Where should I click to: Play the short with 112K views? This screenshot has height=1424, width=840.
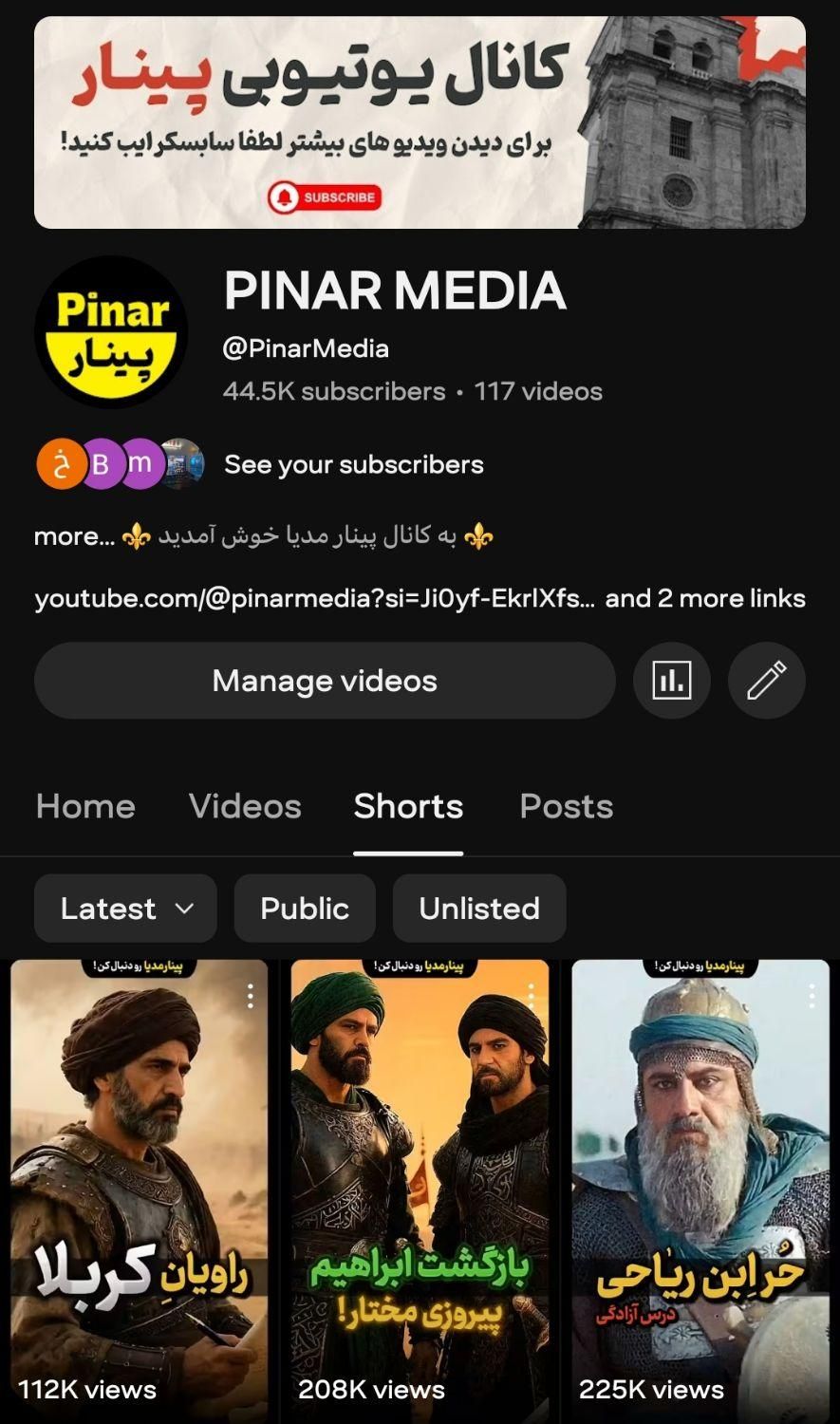click(x=139, y=1187)
